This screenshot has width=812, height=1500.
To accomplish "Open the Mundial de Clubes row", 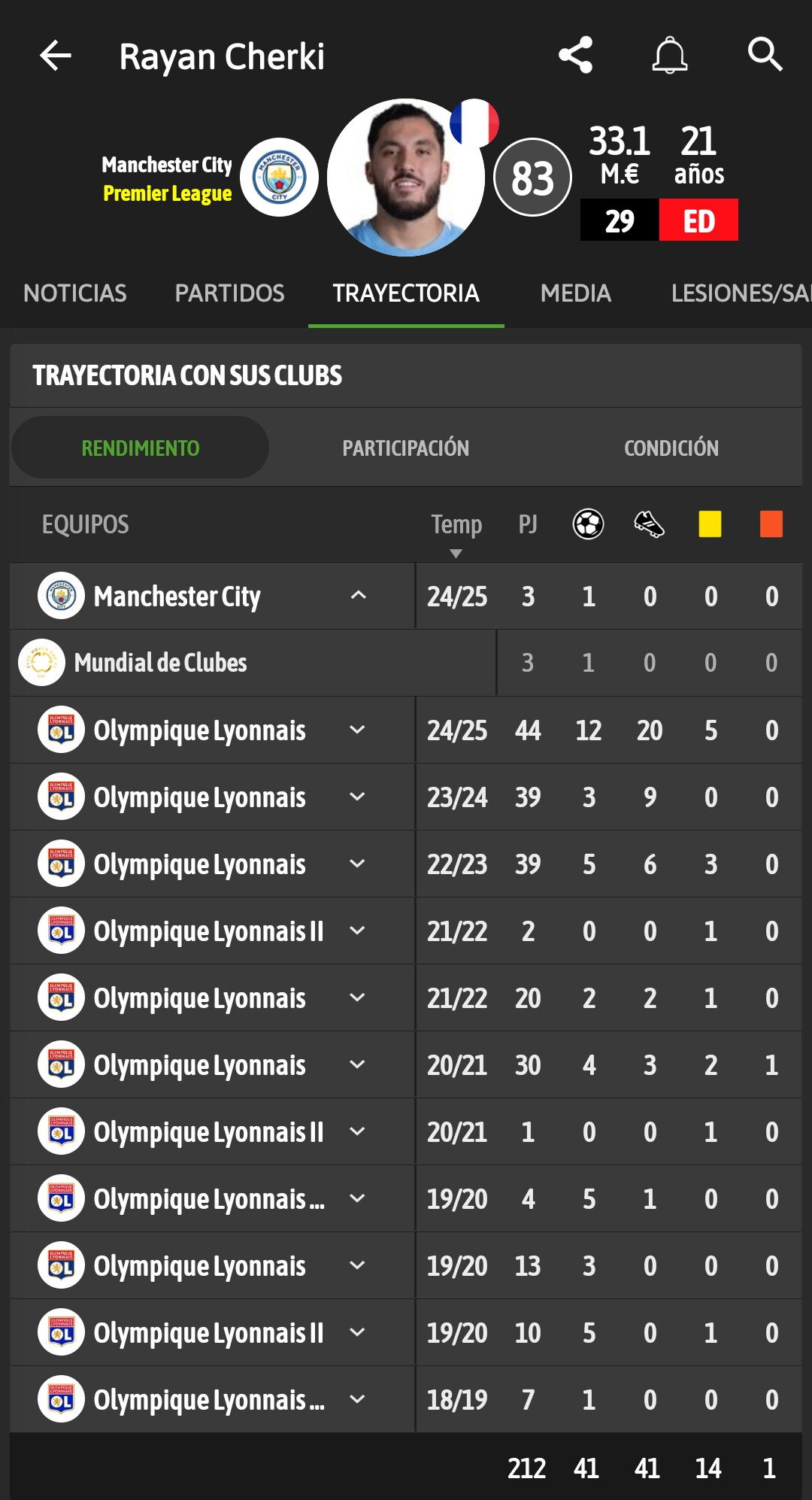I will (406, 663).
